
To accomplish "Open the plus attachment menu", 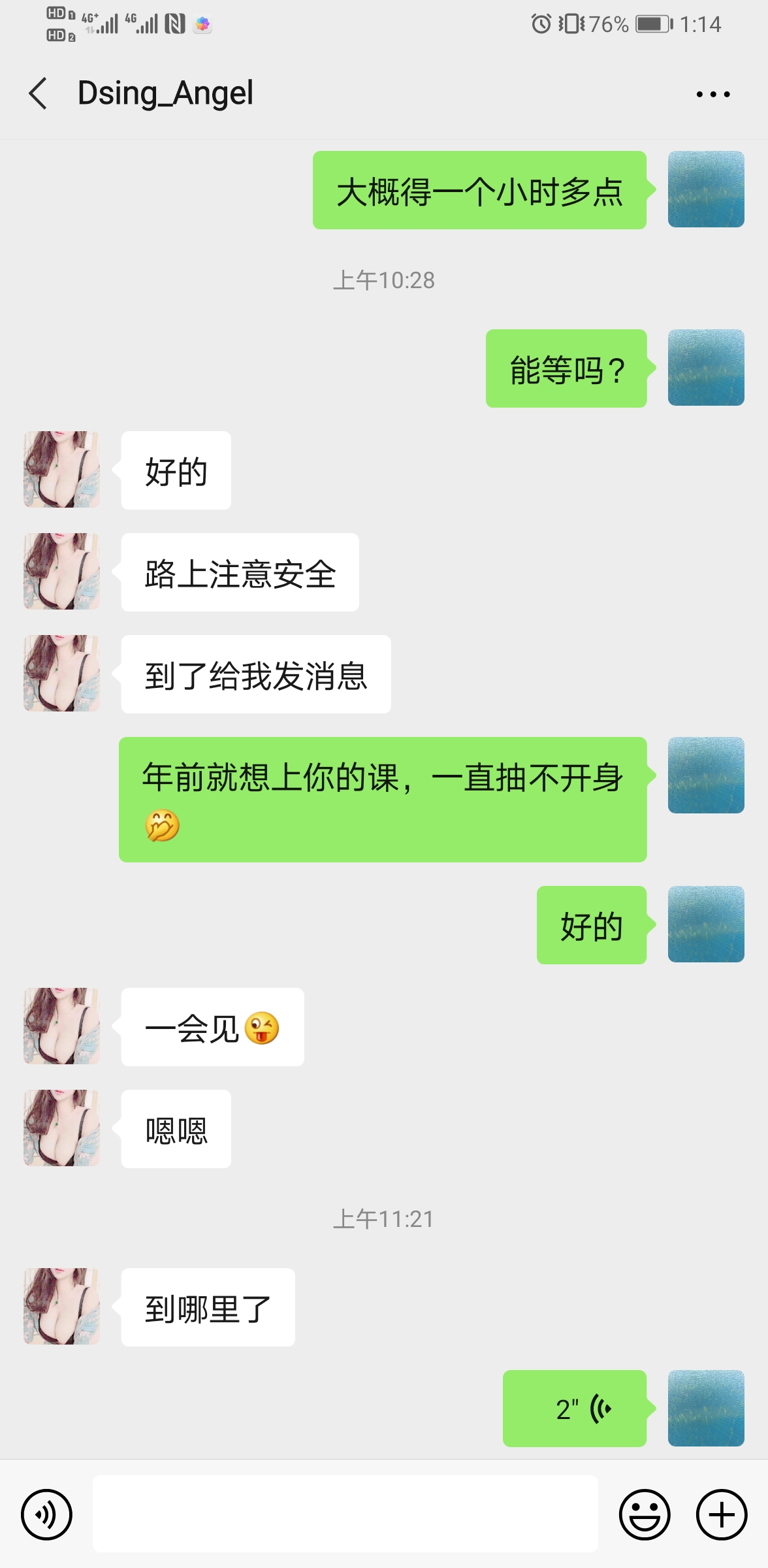I will (721, 1514).
